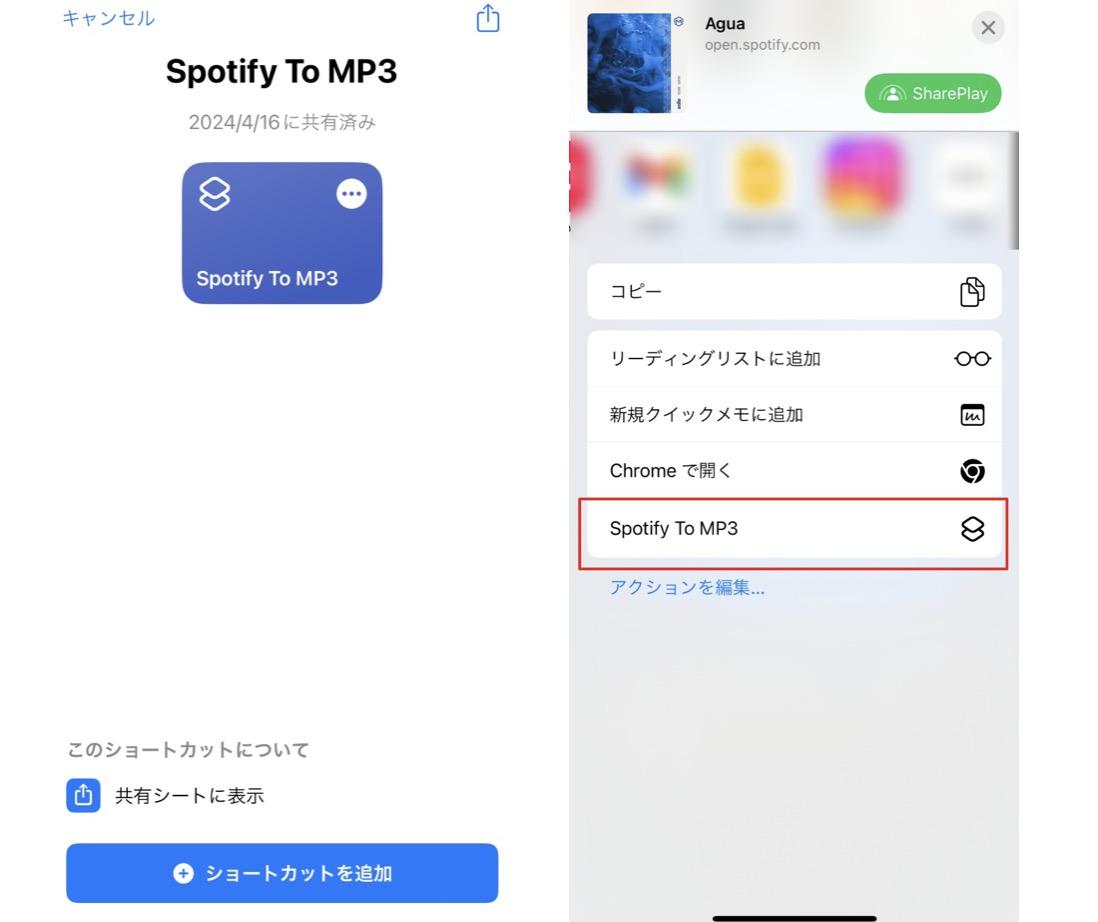Add to a new Quick Note

coord(794,415)
